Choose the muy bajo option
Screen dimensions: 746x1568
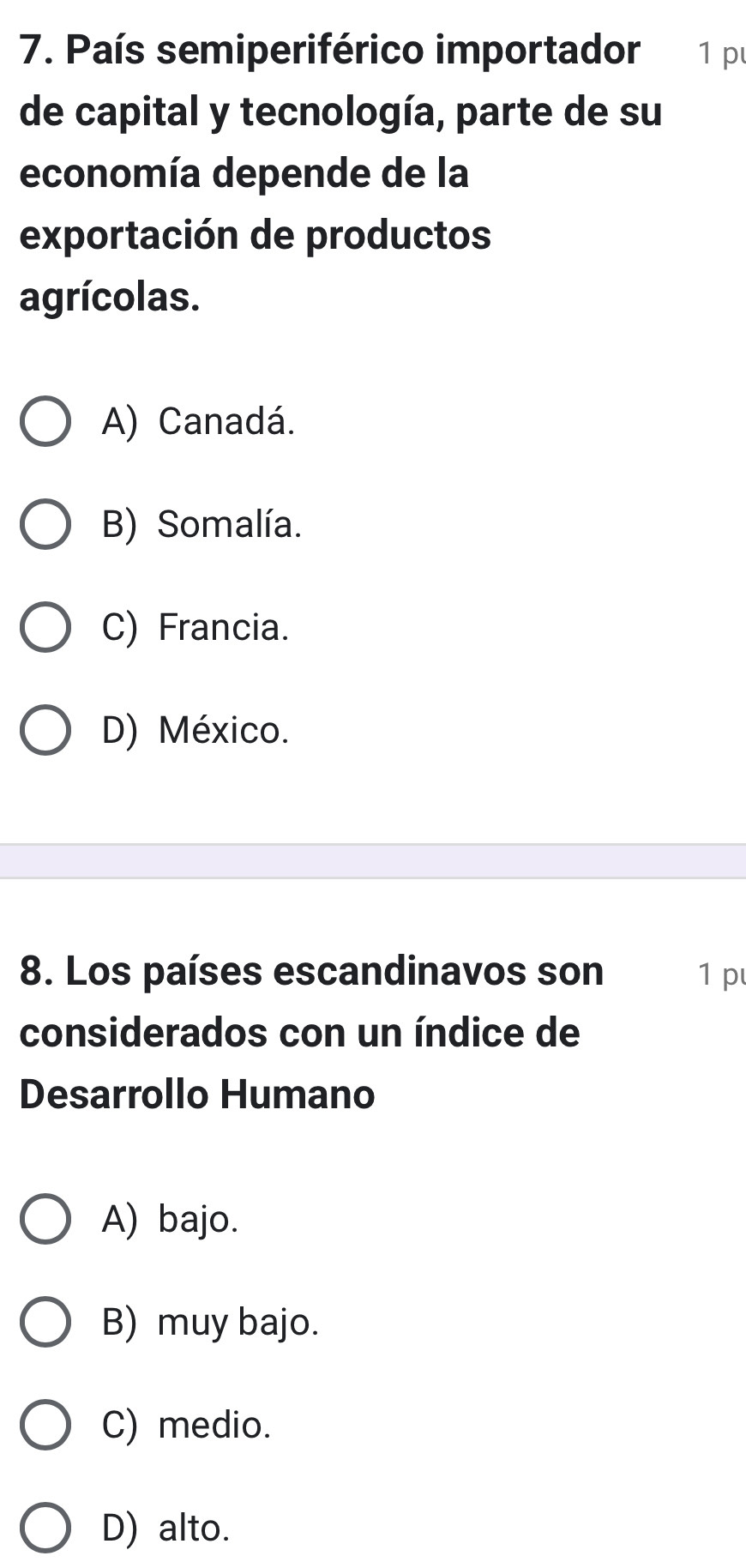[45, 1322]
